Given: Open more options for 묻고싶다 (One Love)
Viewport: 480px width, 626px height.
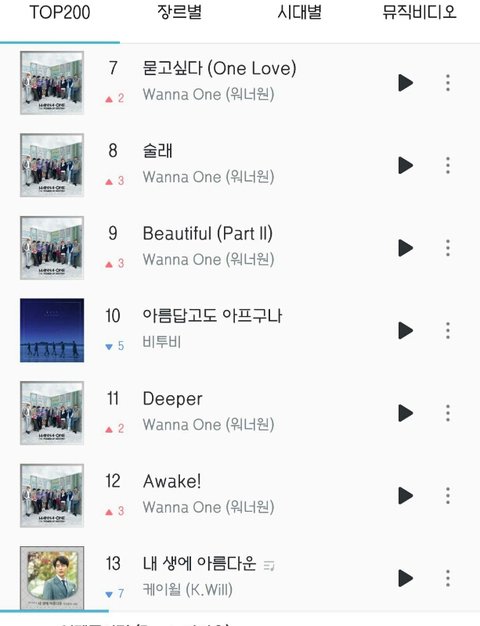Looking at the screenshot, I should pyautogui.click(x=448, y=83).
